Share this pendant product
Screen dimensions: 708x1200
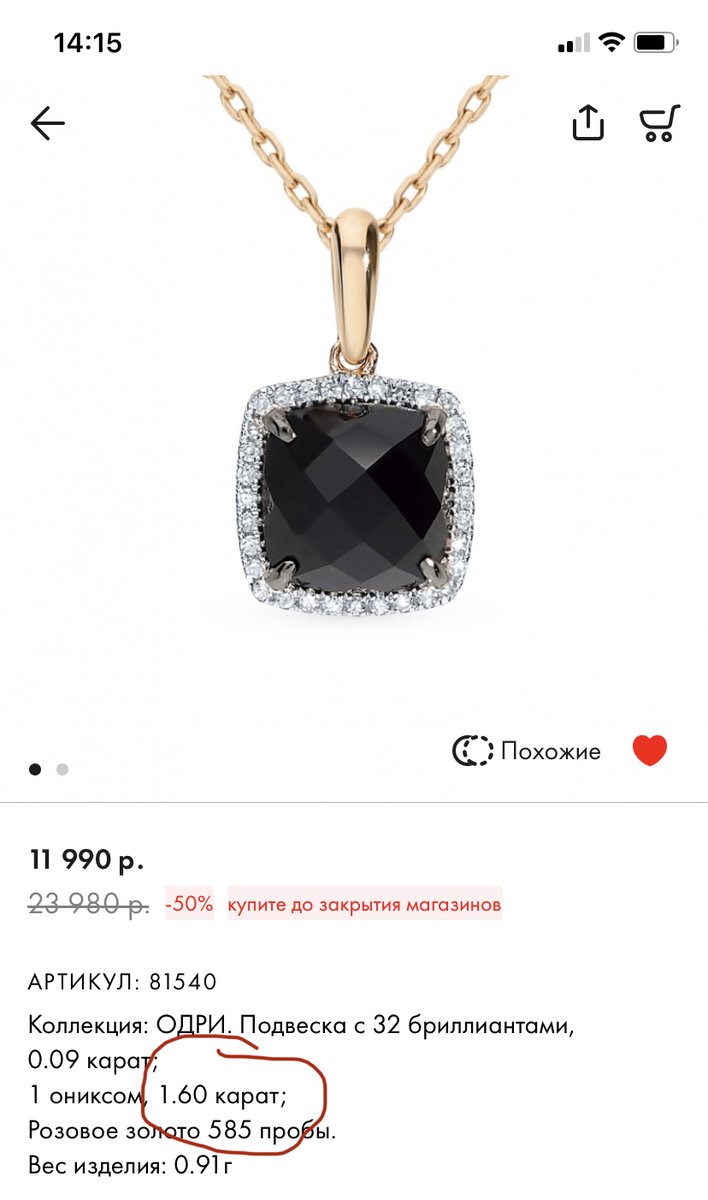(588, 122)
